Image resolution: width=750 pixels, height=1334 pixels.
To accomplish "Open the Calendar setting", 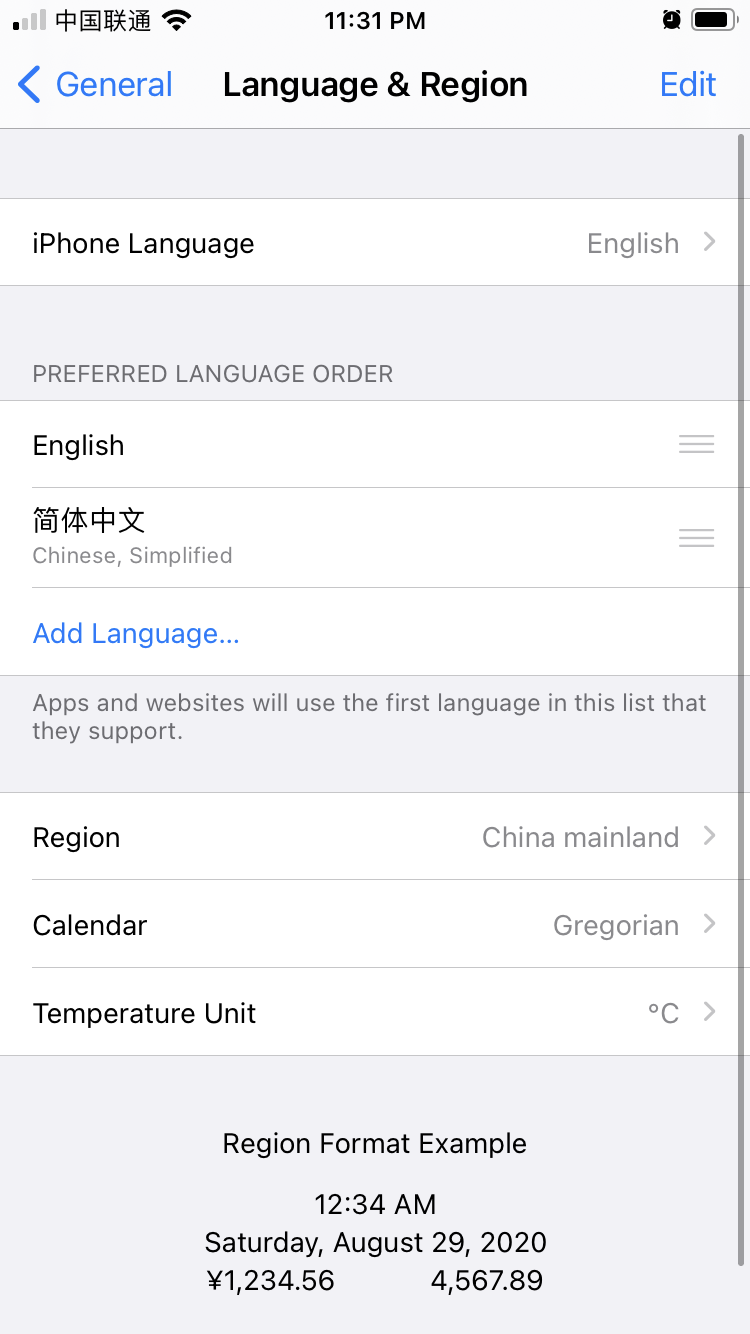I will click(375, 925).
